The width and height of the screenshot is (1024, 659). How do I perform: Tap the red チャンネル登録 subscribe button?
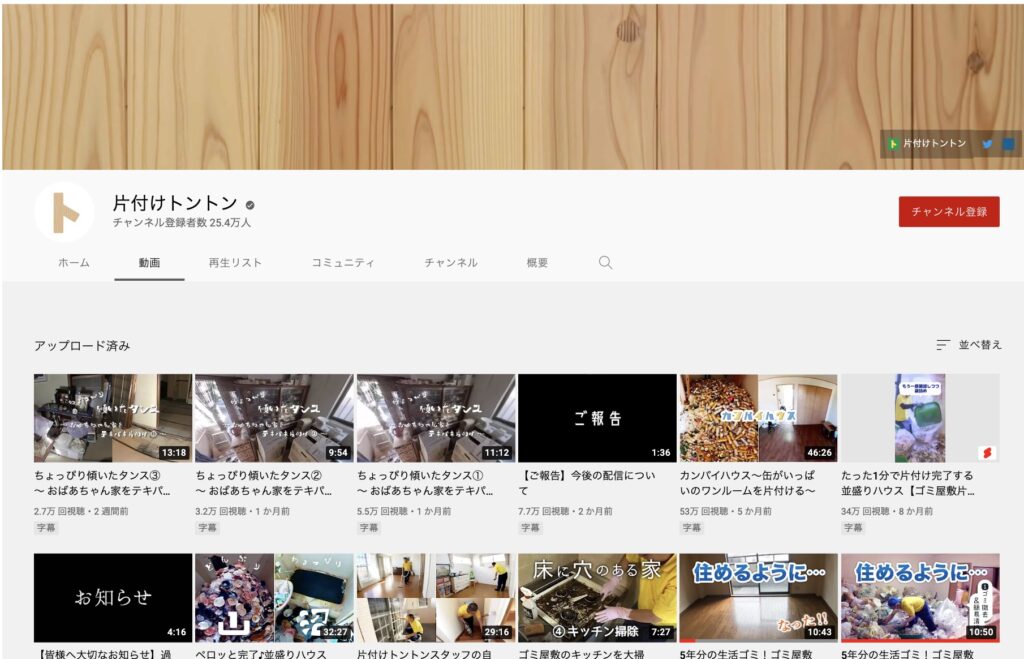[x=948, y=211]
